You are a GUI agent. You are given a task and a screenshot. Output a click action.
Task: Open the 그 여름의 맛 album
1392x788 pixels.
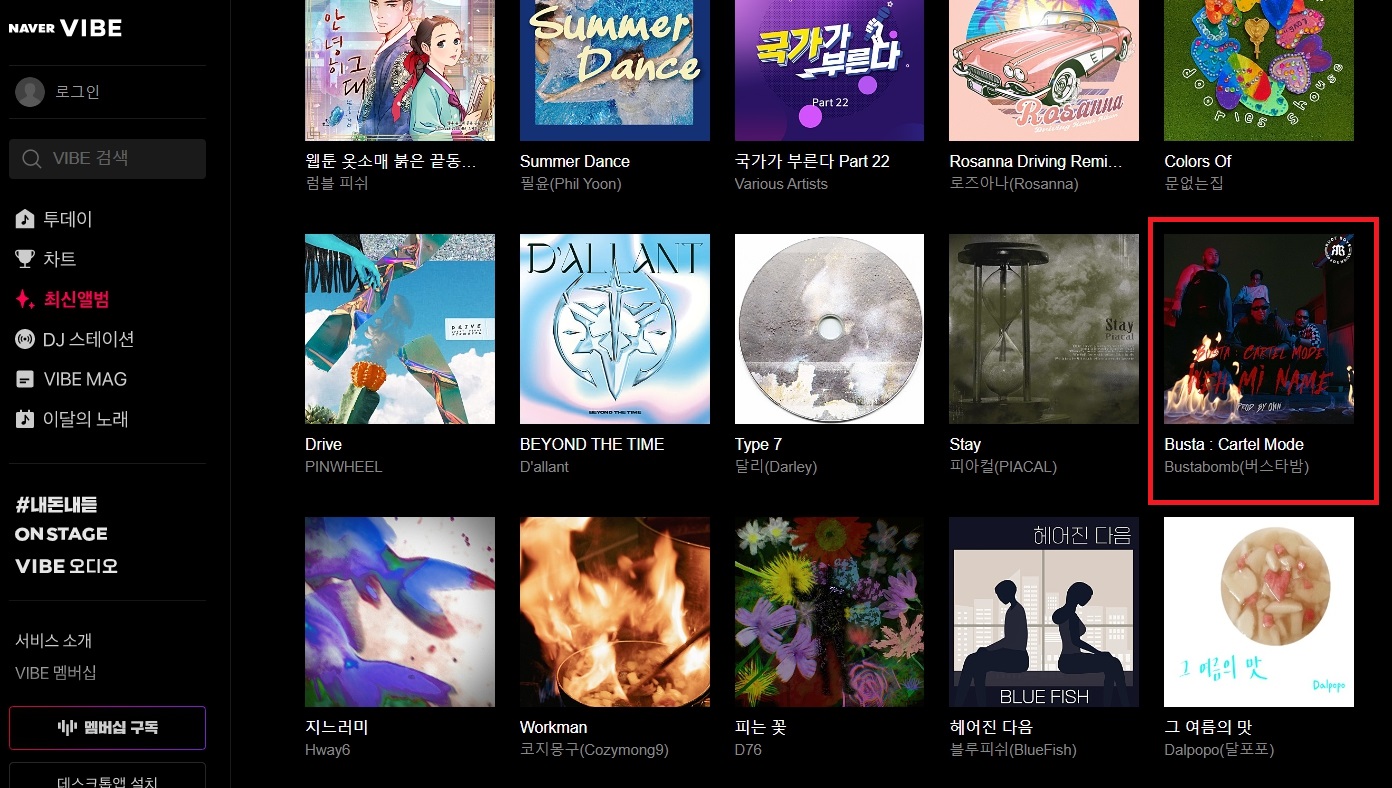tap(1258, 611)
